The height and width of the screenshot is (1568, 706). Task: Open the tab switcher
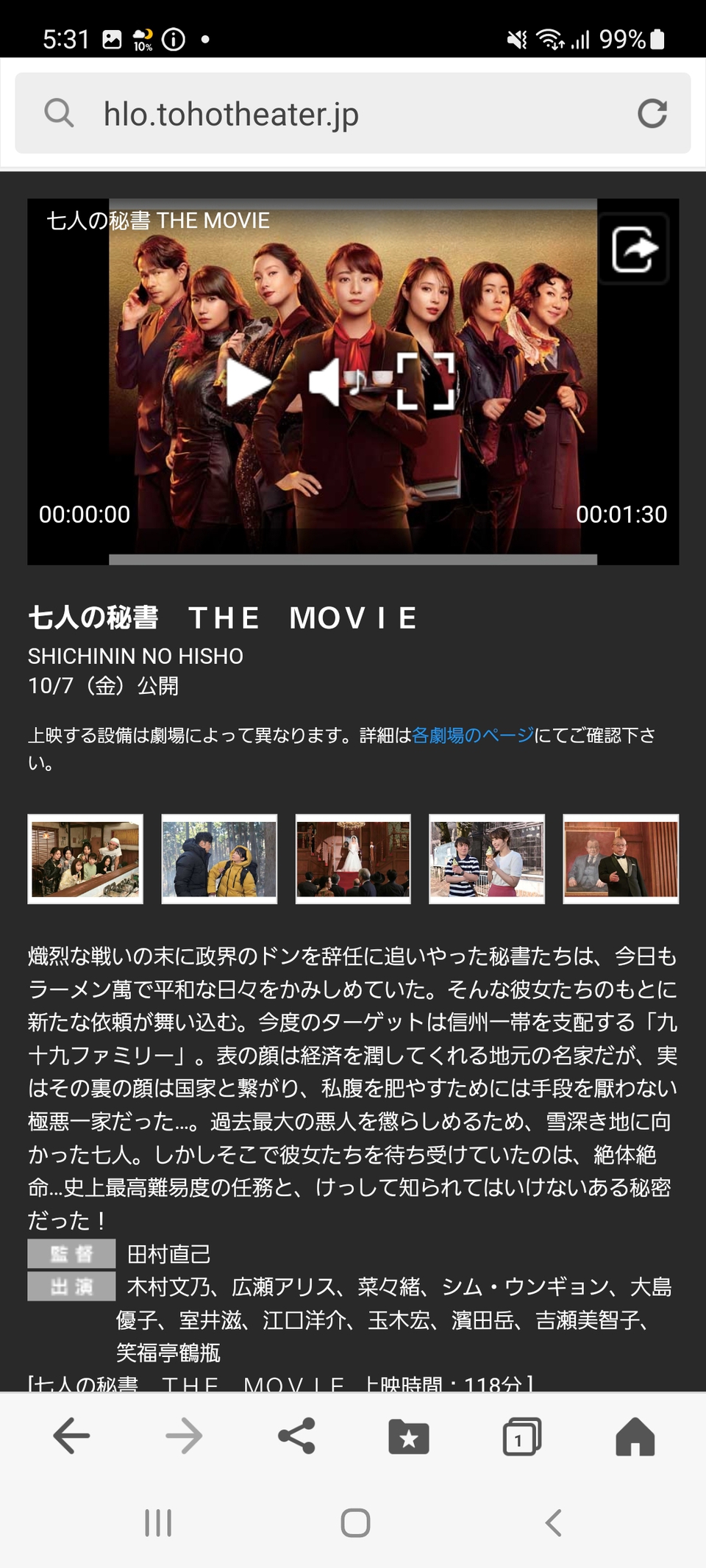click(x=521, y=1436)
